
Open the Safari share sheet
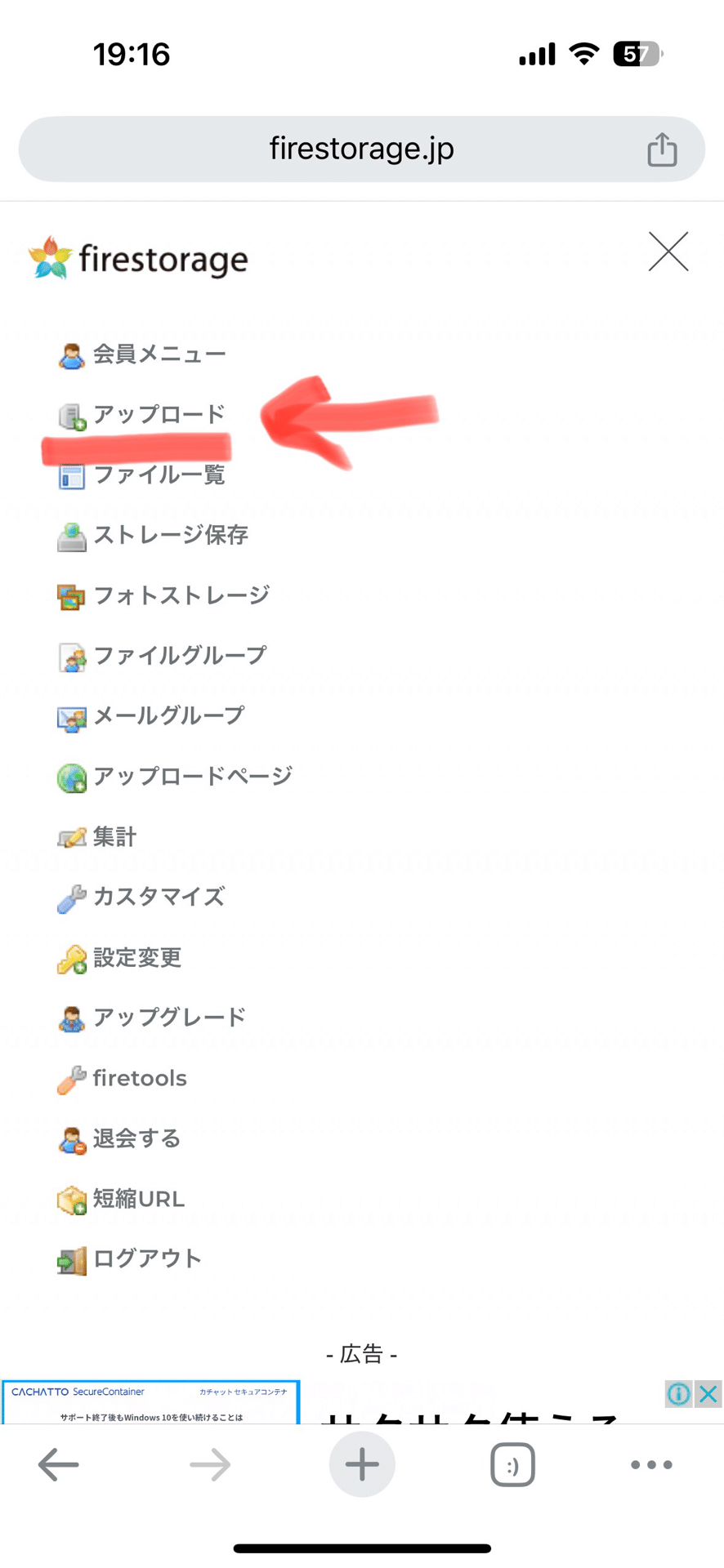click(662, 149)
